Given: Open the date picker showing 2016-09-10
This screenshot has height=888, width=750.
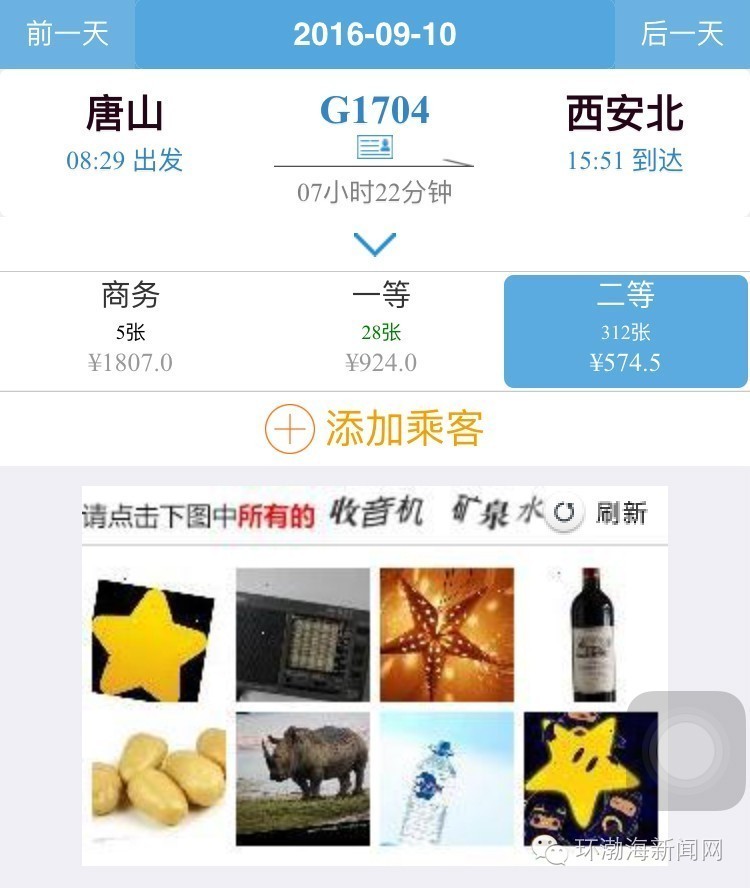Looking at the screenshot, I should (375, 34).
